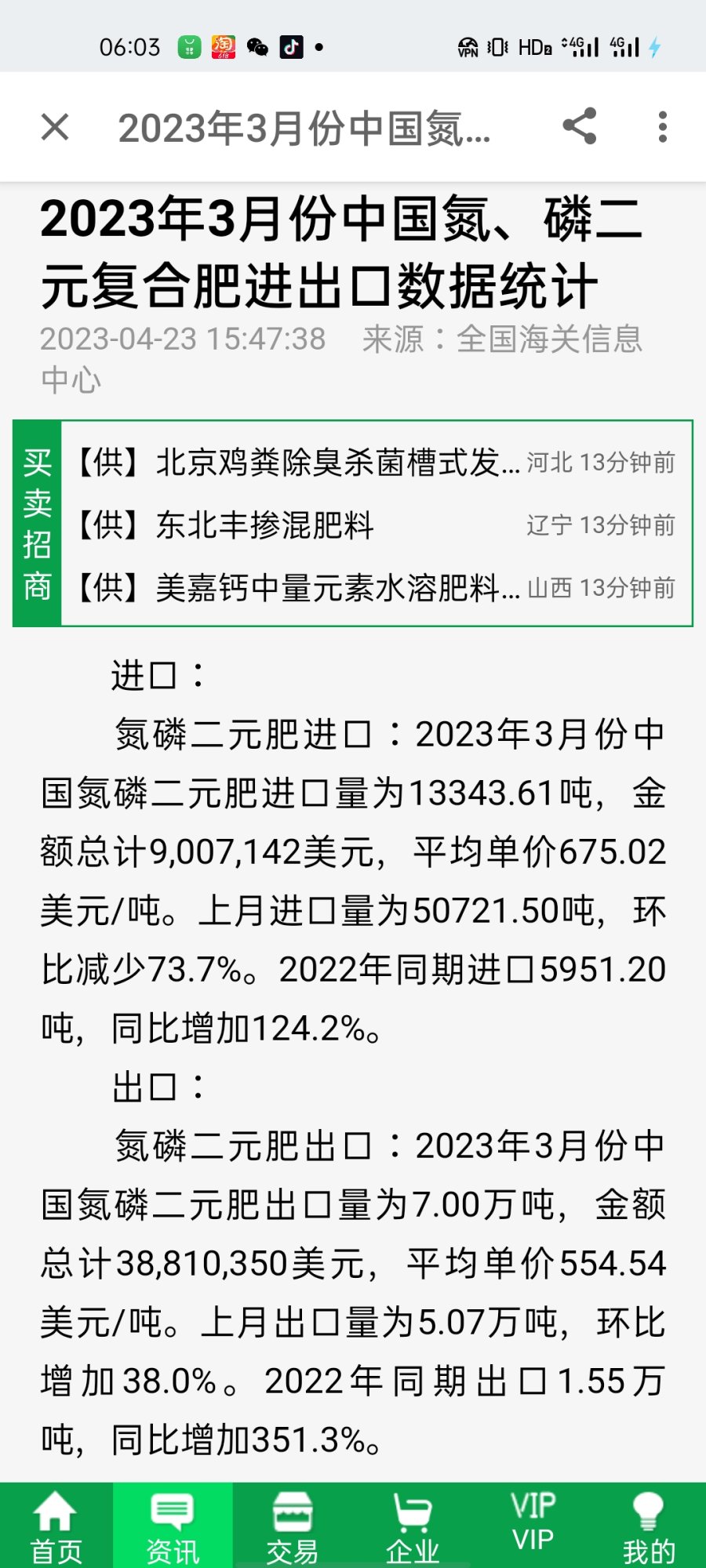Open the 企业 tab
Image resolution: width=706 pixels, height=1568 pixels.
413,1526
